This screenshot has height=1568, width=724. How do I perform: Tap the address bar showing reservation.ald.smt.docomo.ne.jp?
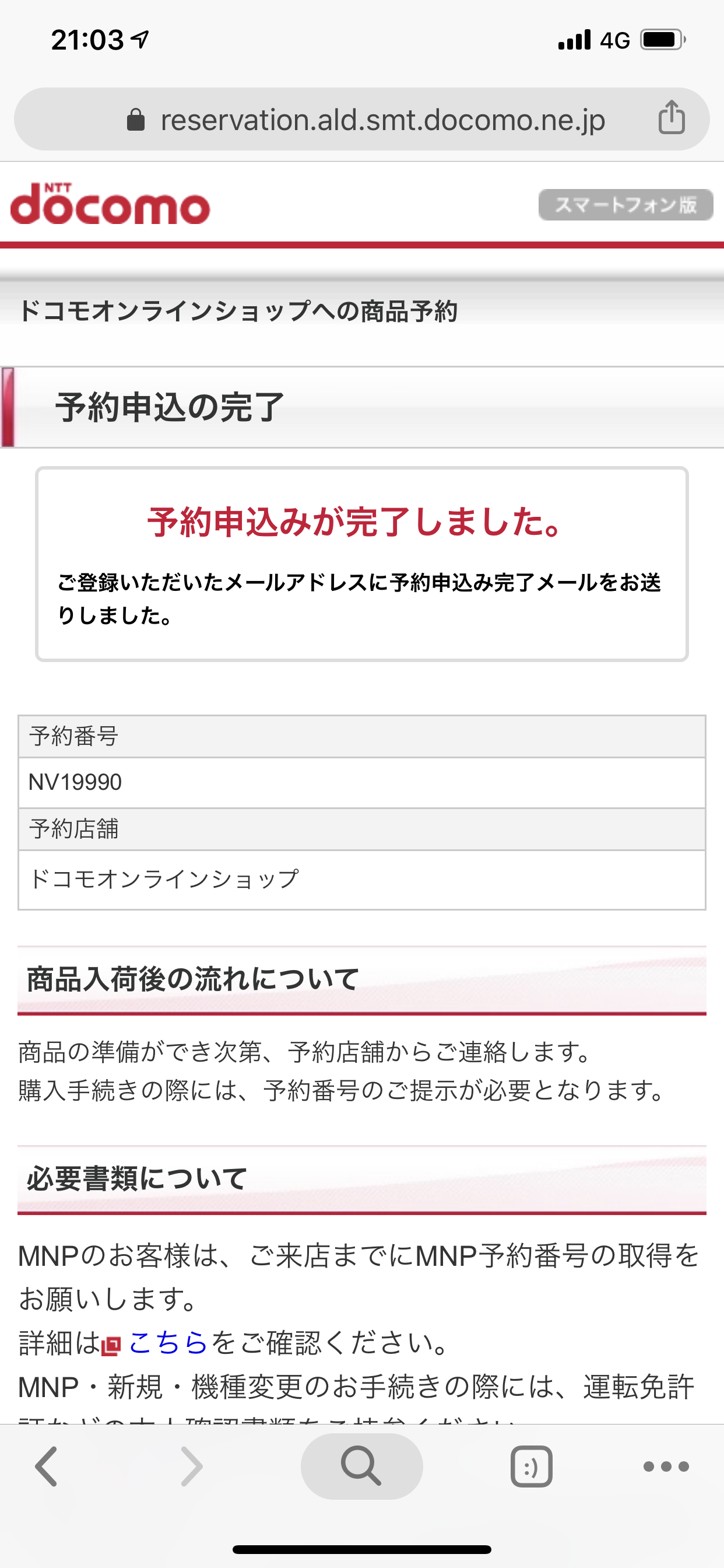pyautogui.click(x=361, y=120)
